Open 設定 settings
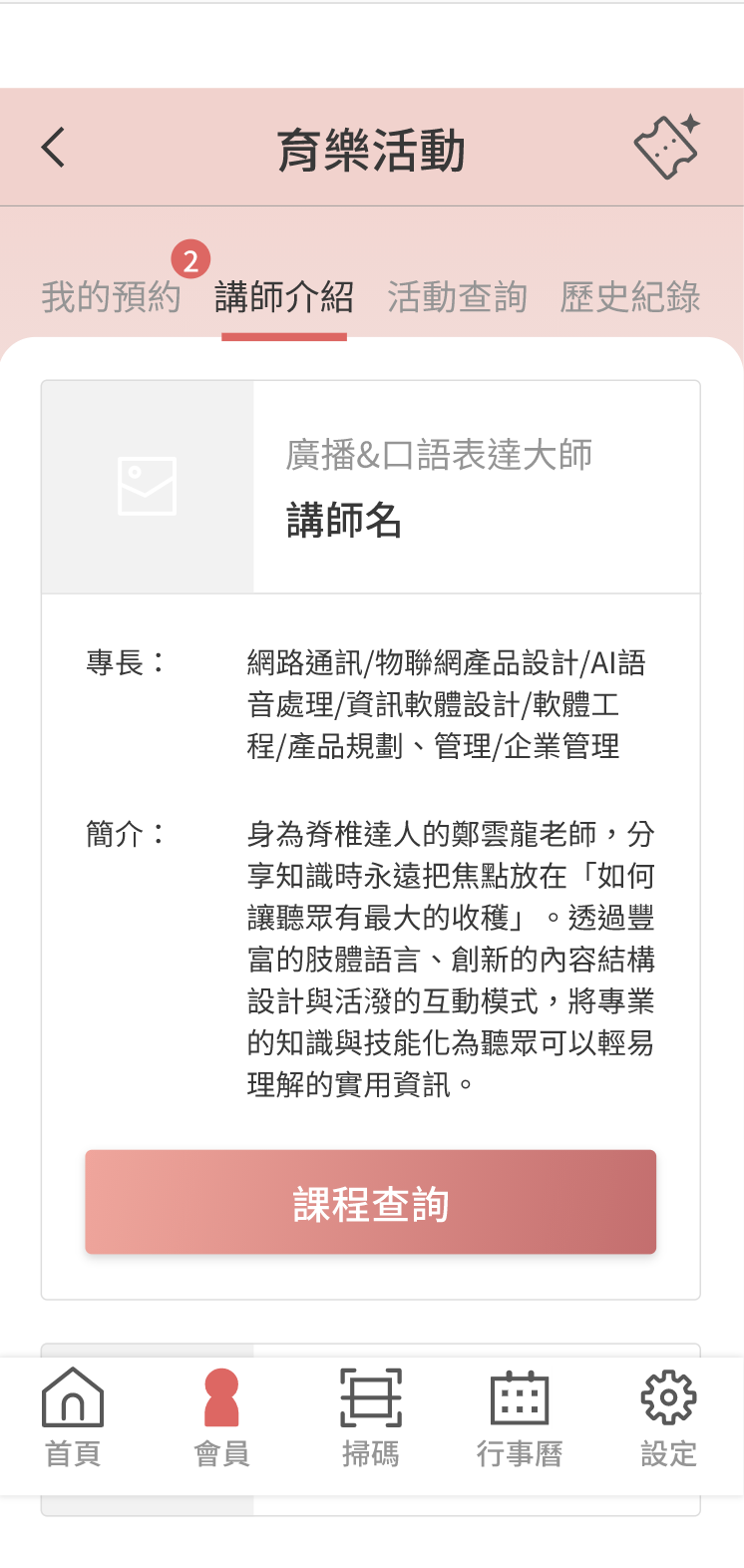The height and width of the screenshot is (1568, 744). click(x=668, y=1416)
